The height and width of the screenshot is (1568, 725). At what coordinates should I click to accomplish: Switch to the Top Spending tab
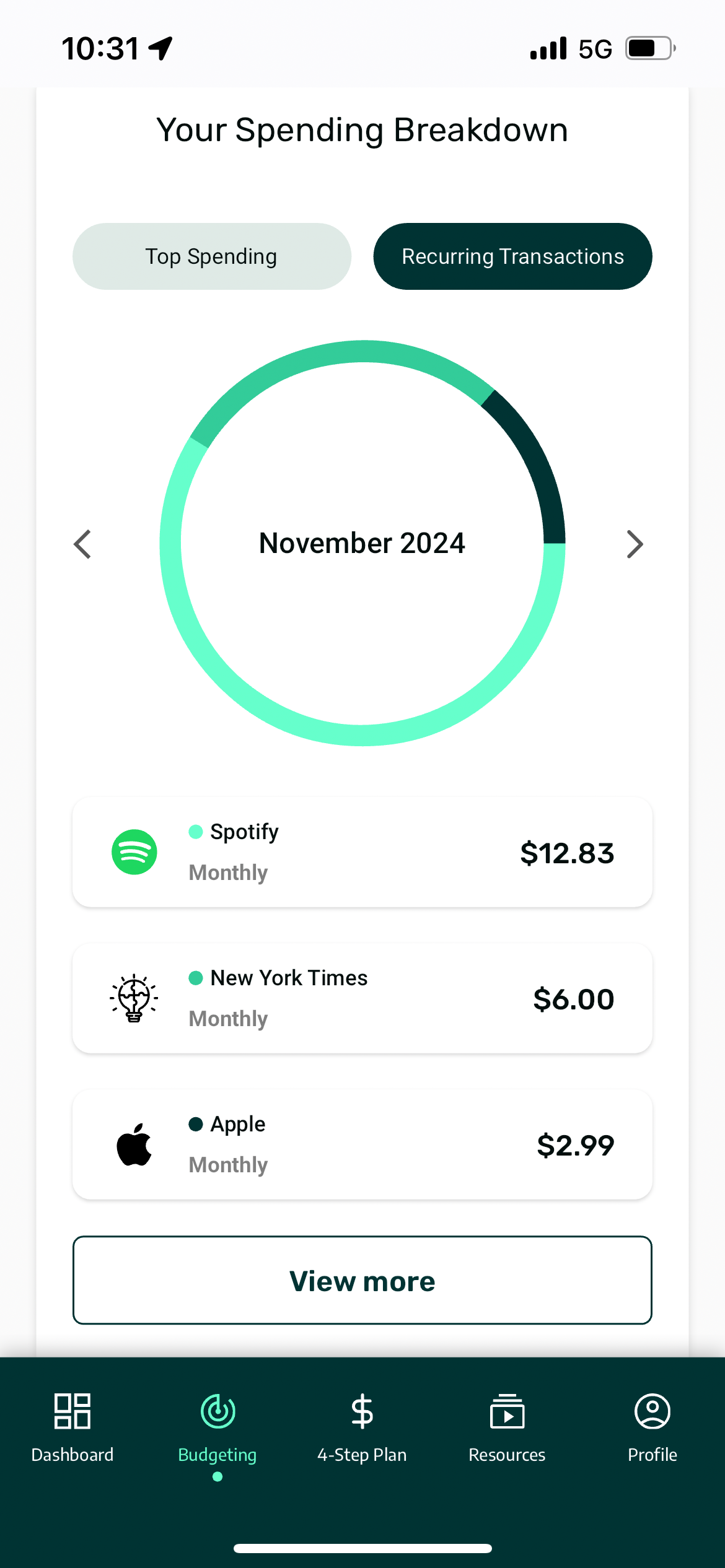[211, 256]
